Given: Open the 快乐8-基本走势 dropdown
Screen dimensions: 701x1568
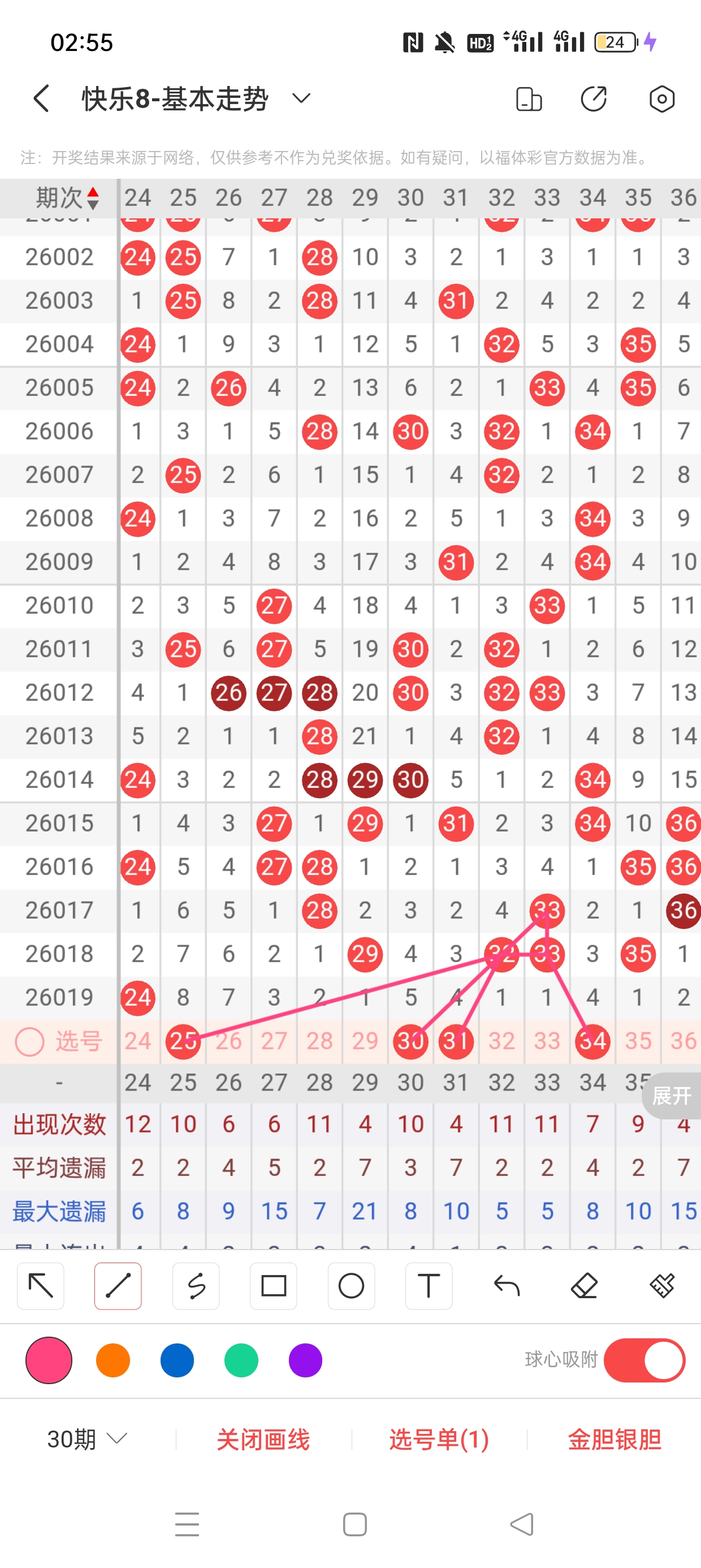Looking at the screenshot, I should 301,98.
